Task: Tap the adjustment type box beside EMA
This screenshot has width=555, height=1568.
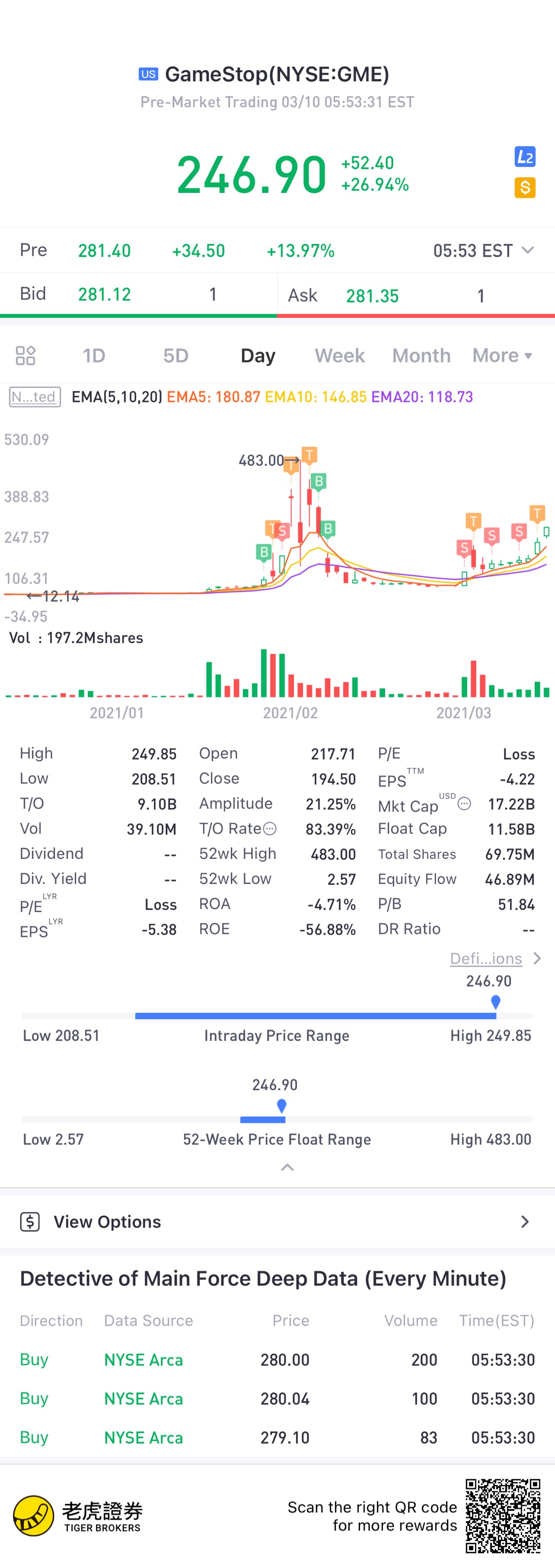Action: pyautogui.click(x=35, y=397)
